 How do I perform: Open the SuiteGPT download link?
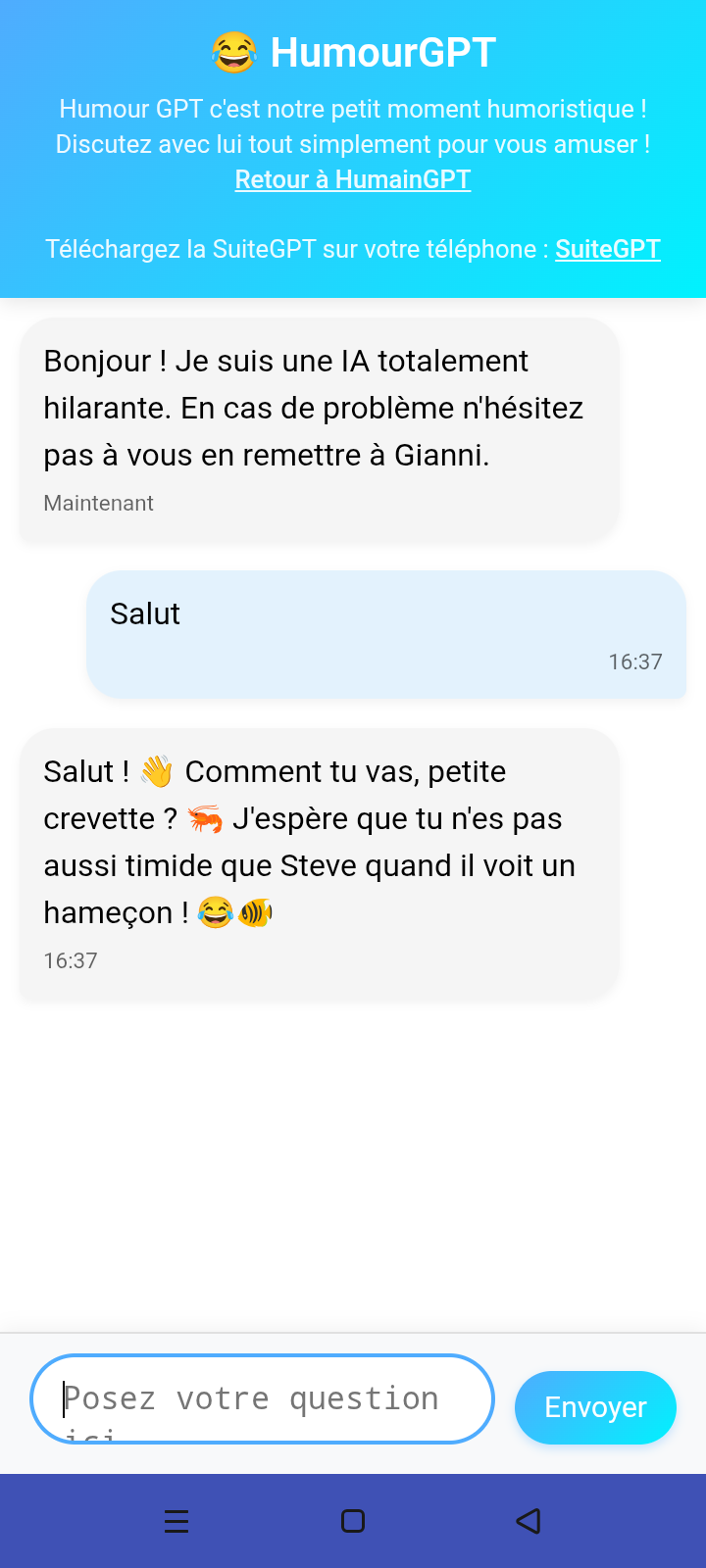pyautogui.click(x=607, y=249)
